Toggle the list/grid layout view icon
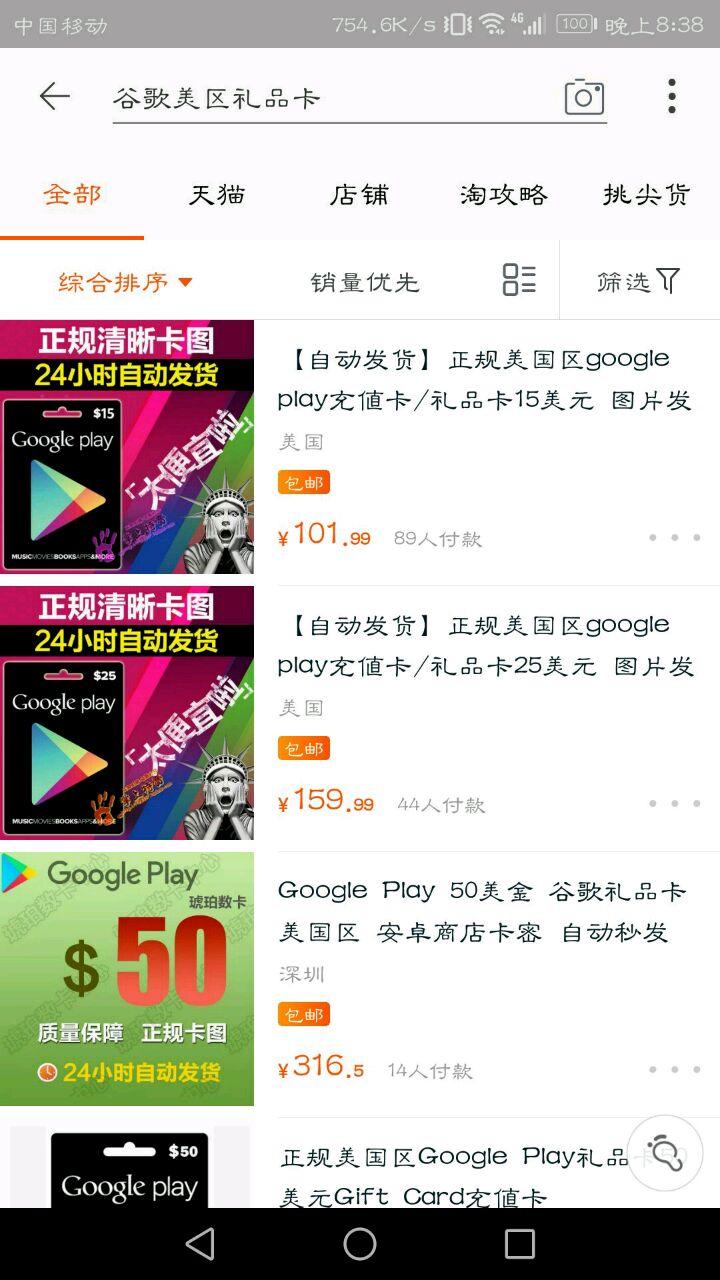The height and width of the screenshot is (1280, 720). pos(519,280)
